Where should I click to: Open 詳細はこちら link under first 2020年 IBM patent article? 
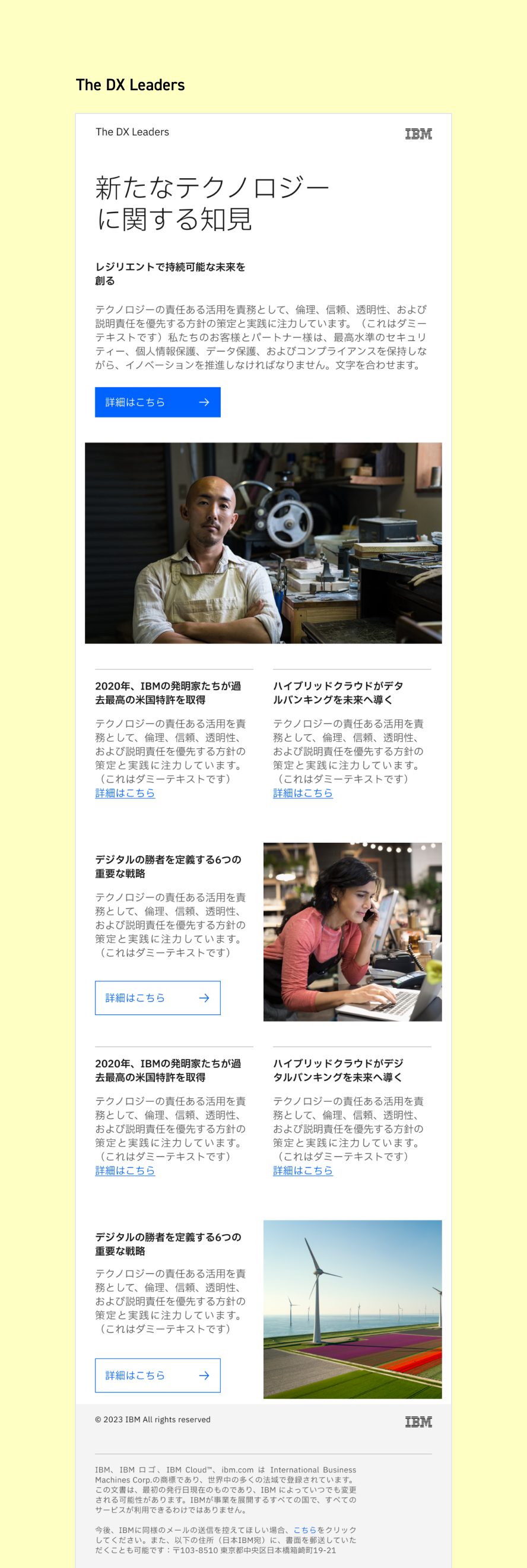125,793
